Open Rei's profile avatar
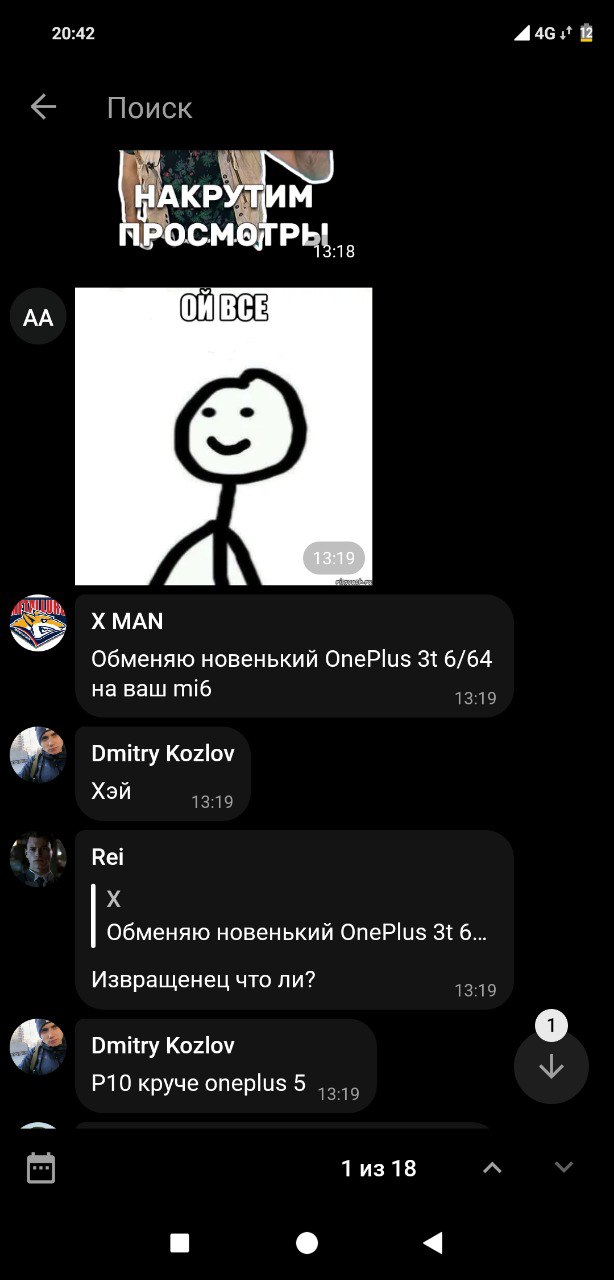This screenshot has height=1280, width=614. pyautogui.click(x=38, y=858)
